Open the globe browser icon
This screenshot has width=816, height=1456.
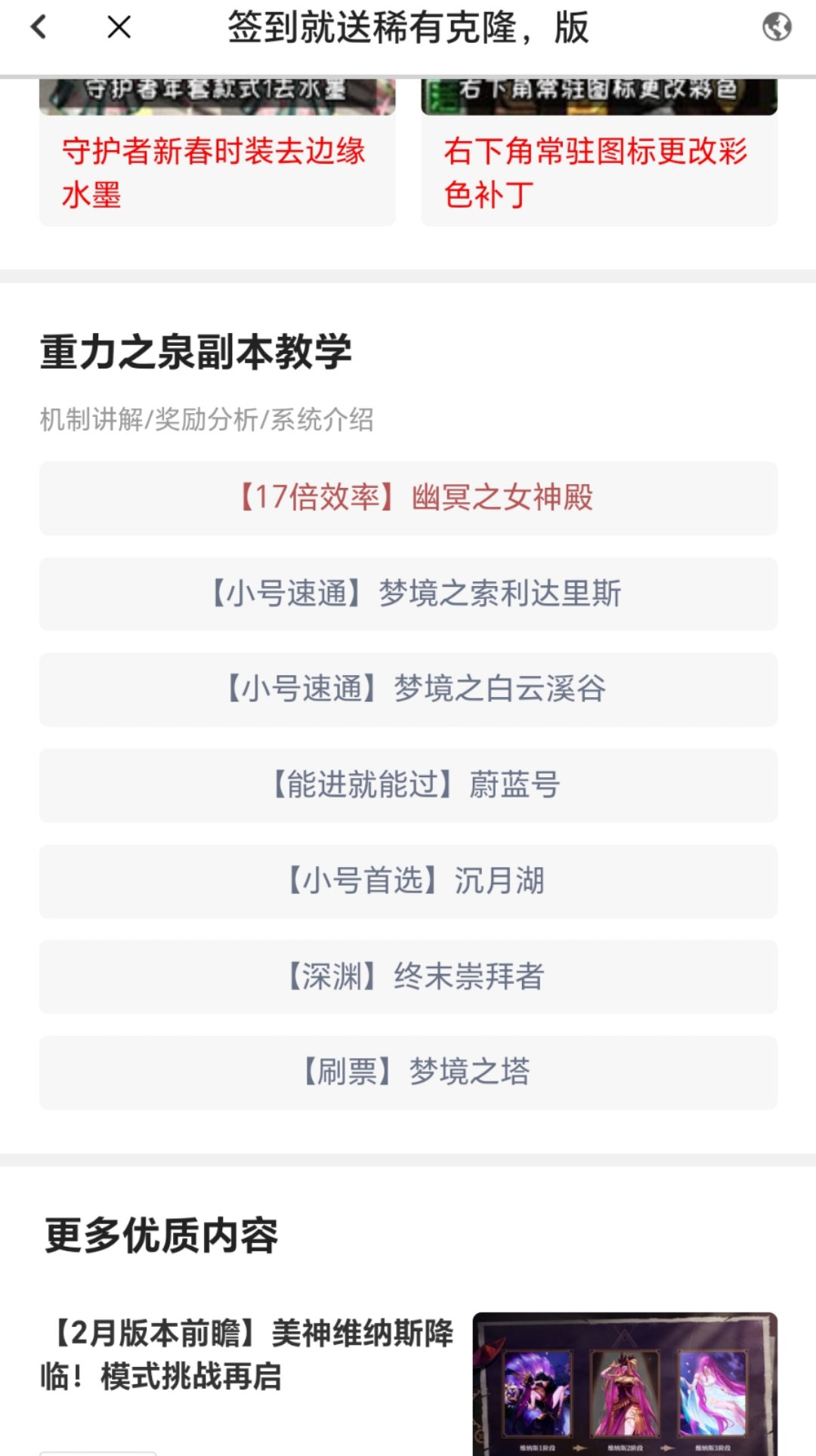pyautogui.click(x=777, y=27)
